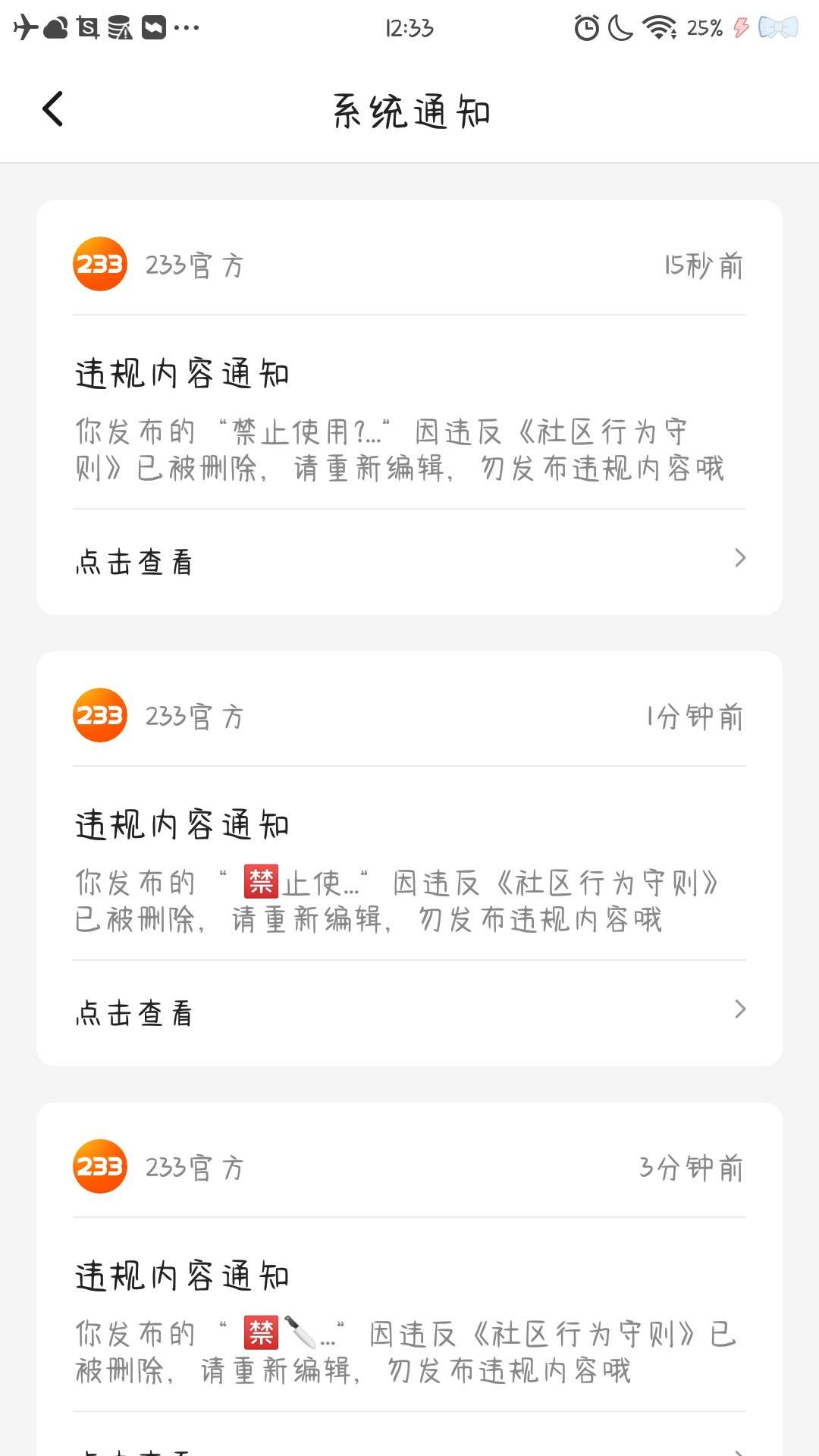Screen dimensions: 819x1456
Task: Open the 15秒前 violation notice card
Action: coord(409,407)
